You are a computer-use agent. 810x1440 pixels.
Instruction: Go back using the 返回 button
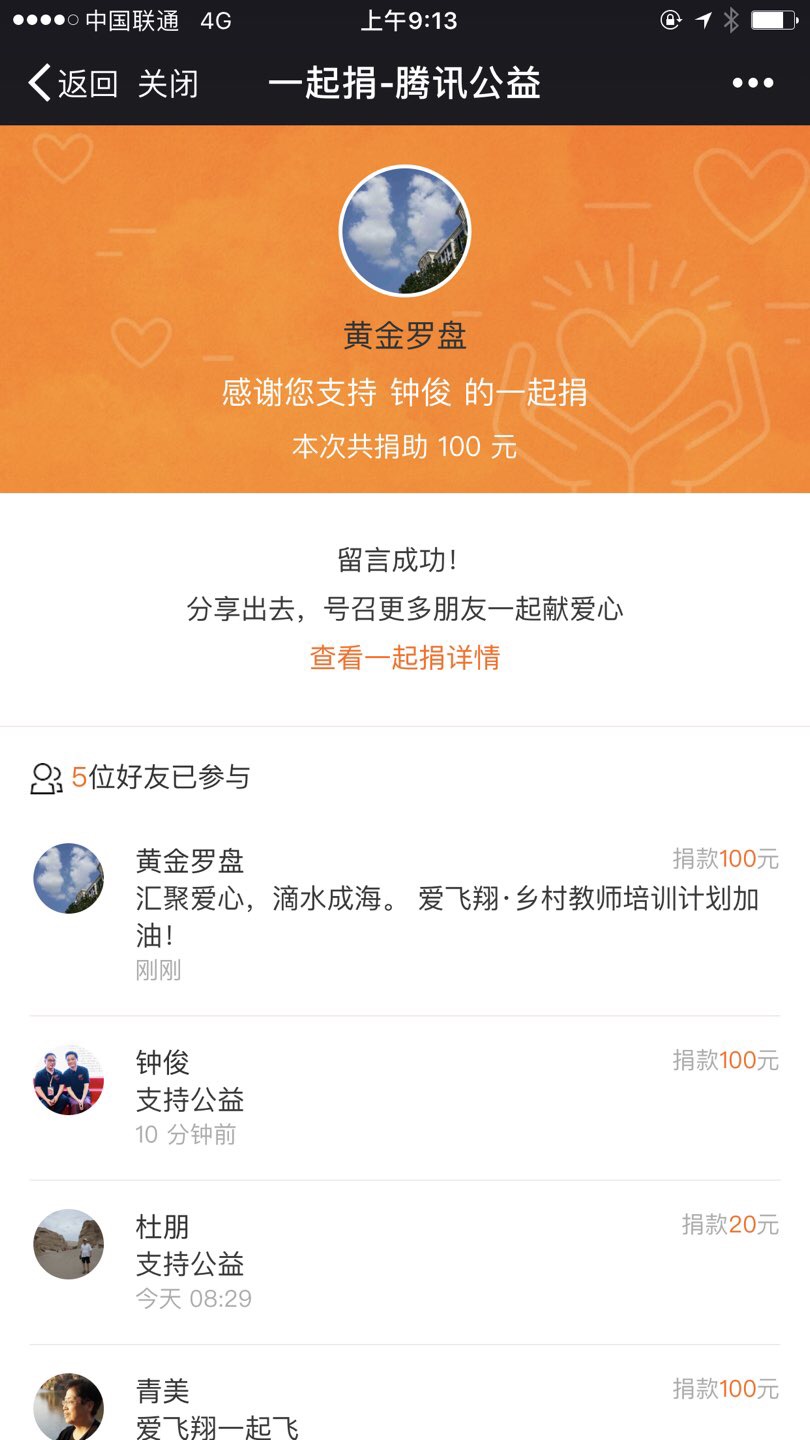(x=72, y=84)
